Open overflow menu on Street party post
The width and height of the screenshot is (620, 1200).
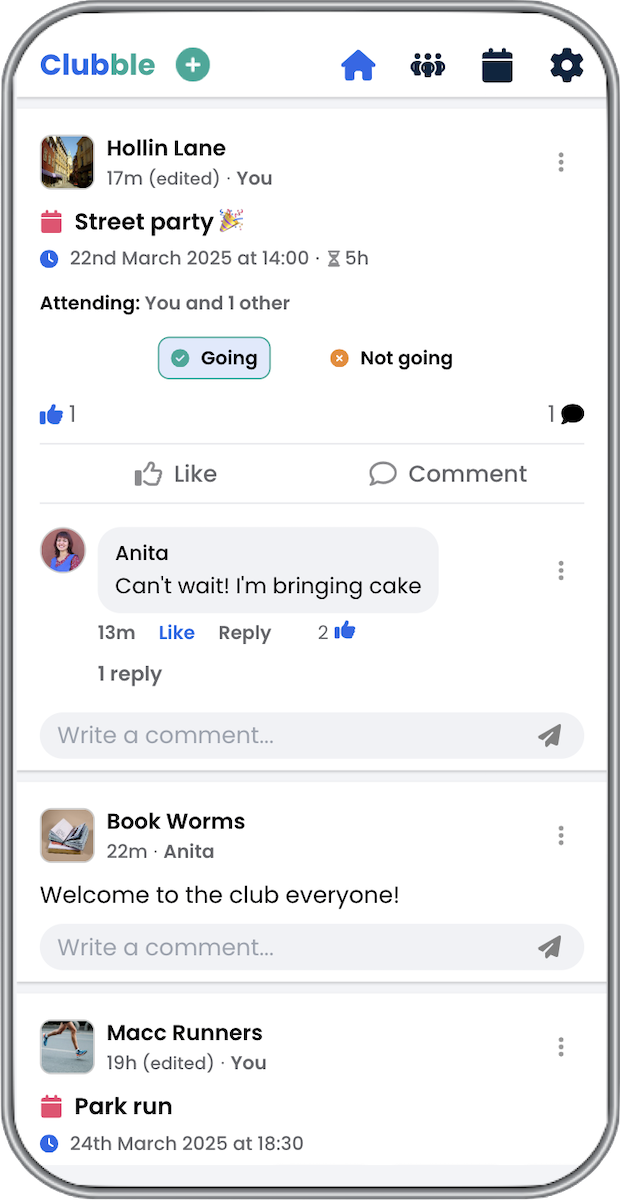point(561,162)
